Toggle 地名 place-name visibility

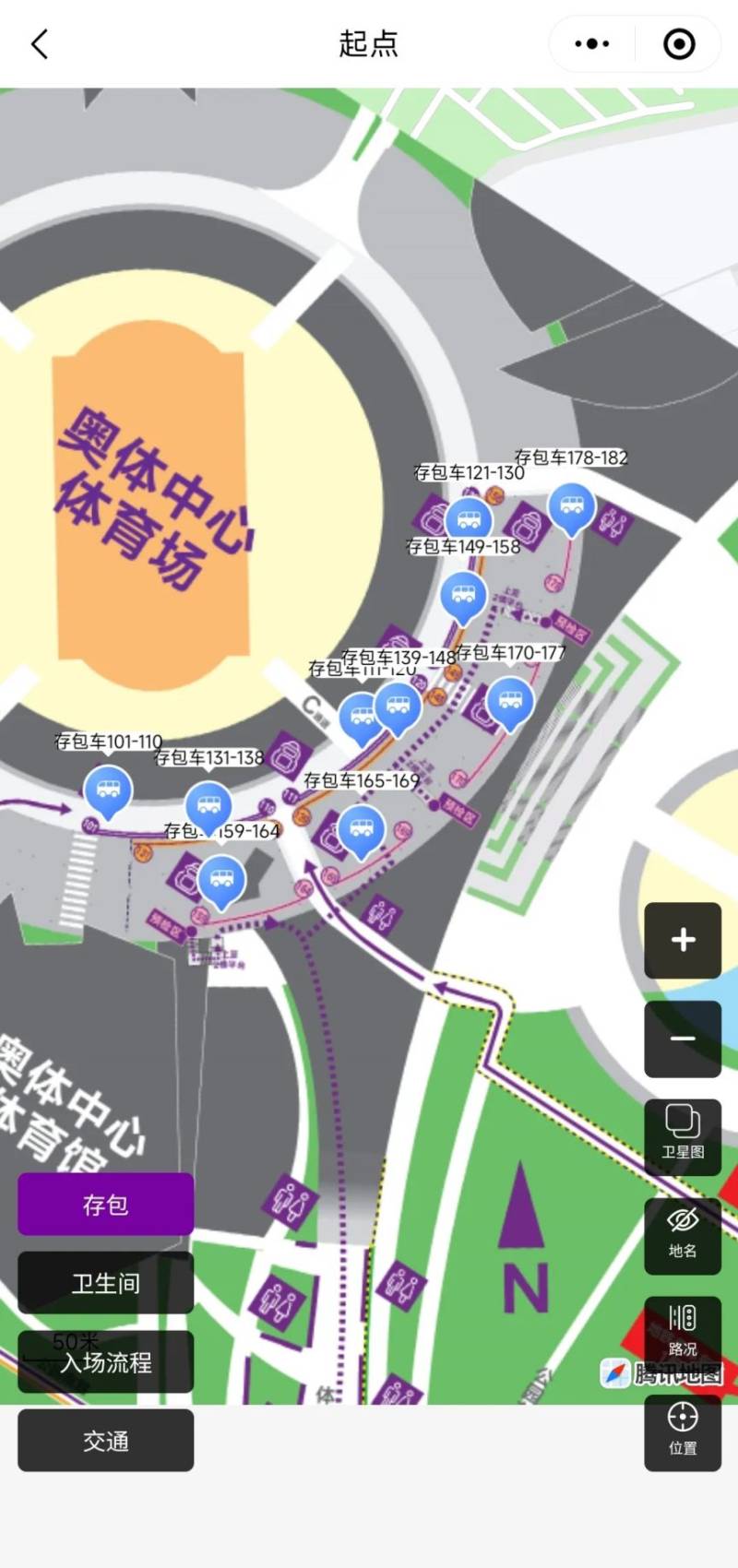pos(682,1234)
